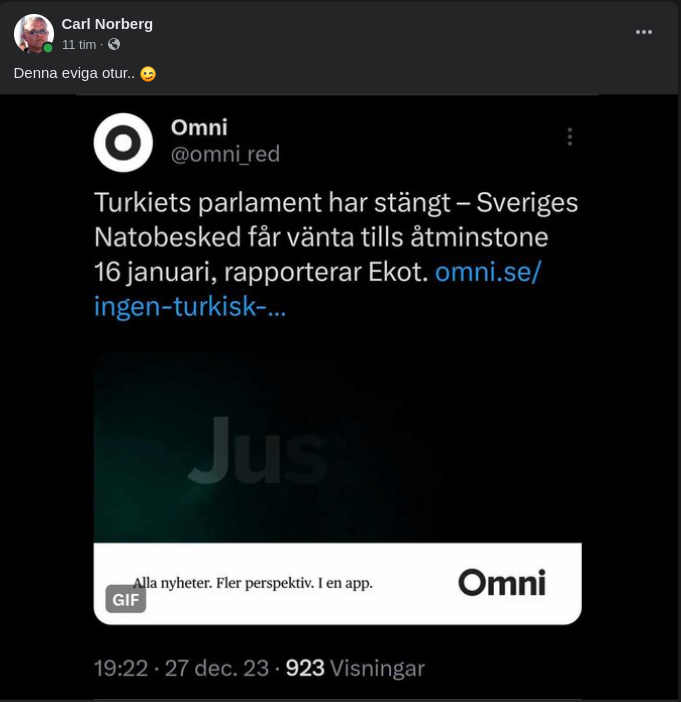Open the attached Omni tweet image
The width and height of the screenshot is (681, 702).
coord(338,400)
